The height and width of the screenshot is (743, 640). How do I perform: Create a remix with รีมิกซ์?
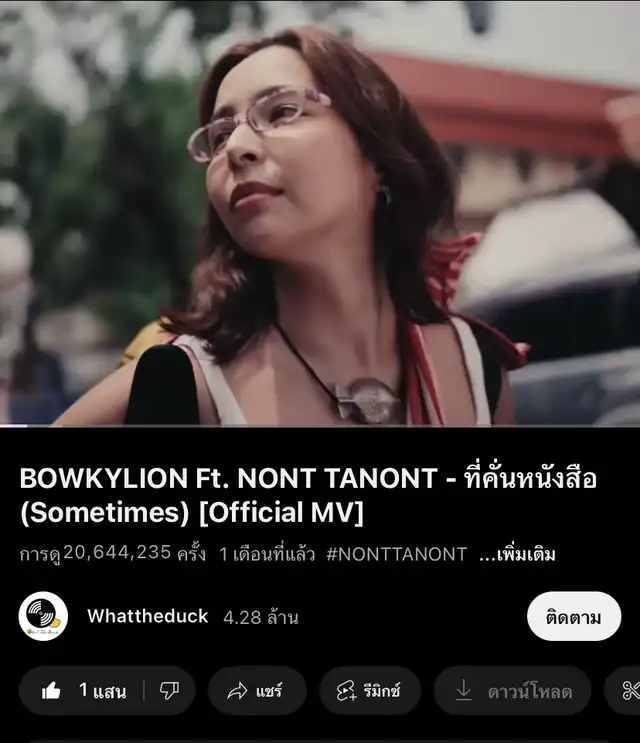coord(370,690)
